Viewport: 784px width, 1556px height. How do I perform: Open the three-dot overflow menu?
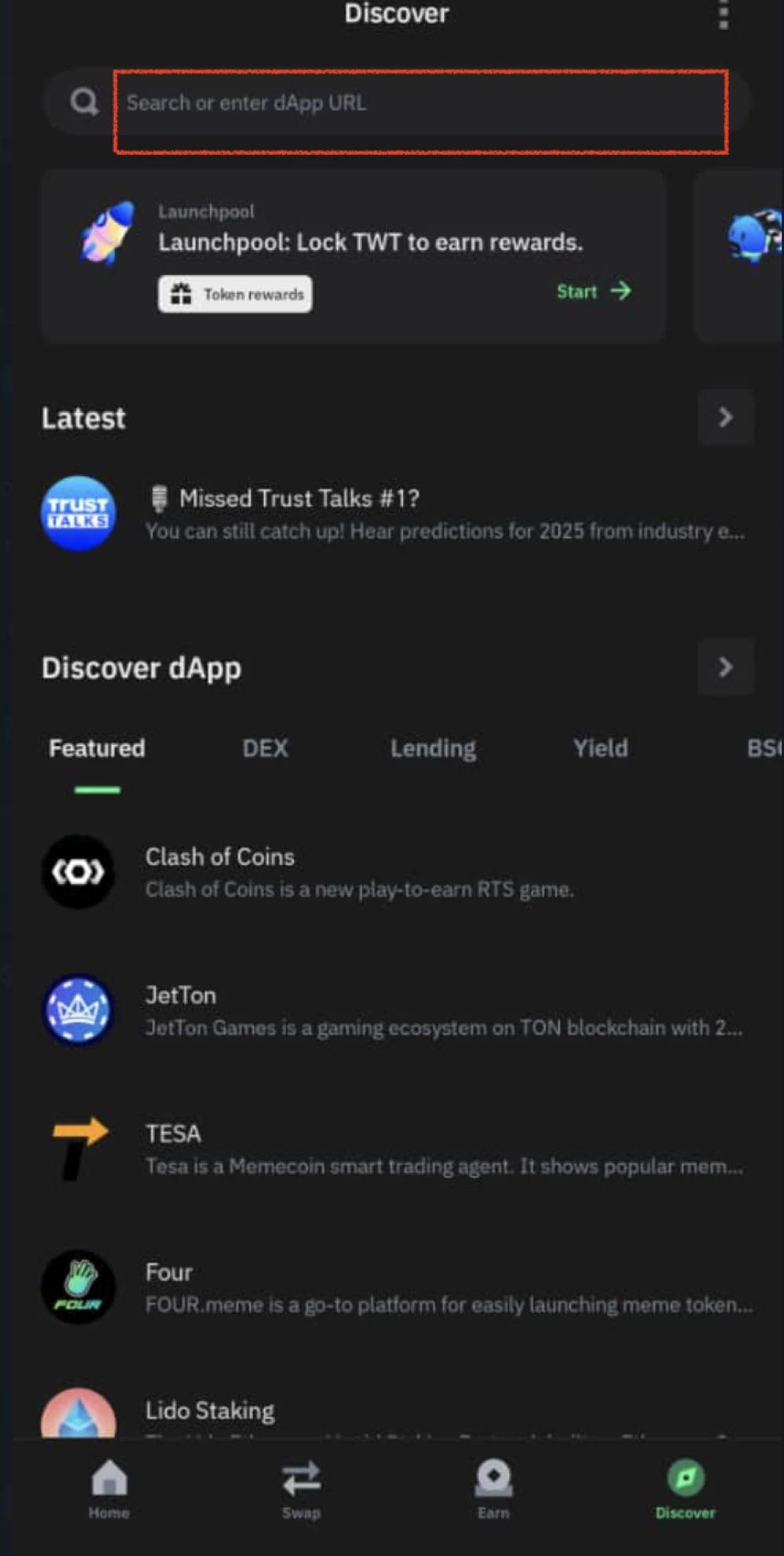724,14
